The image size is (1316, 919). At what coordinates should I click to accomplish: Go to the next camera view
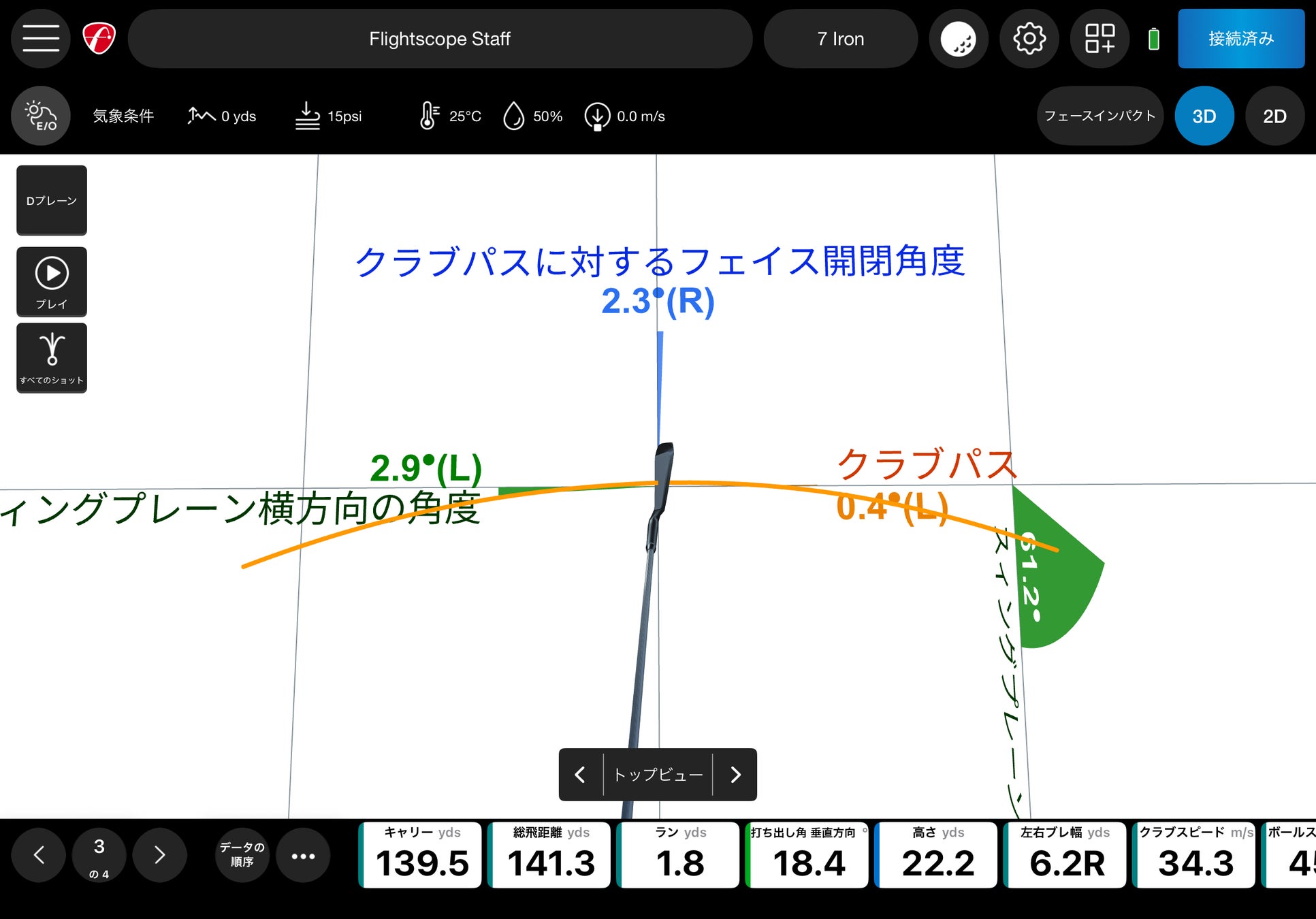click(735, 775)
